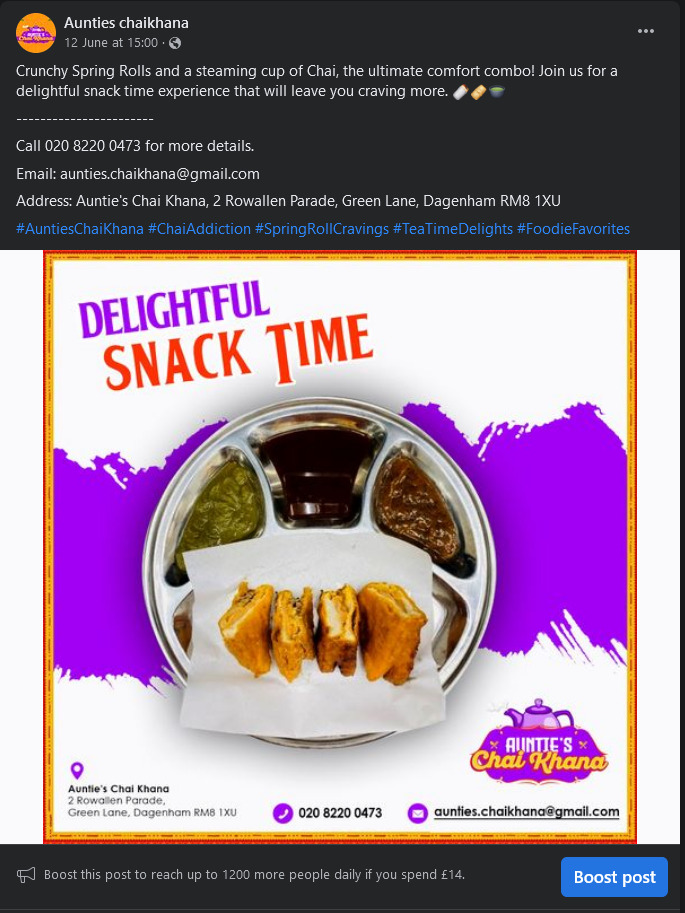Open the post's three-dot options menu

(646, 31)
